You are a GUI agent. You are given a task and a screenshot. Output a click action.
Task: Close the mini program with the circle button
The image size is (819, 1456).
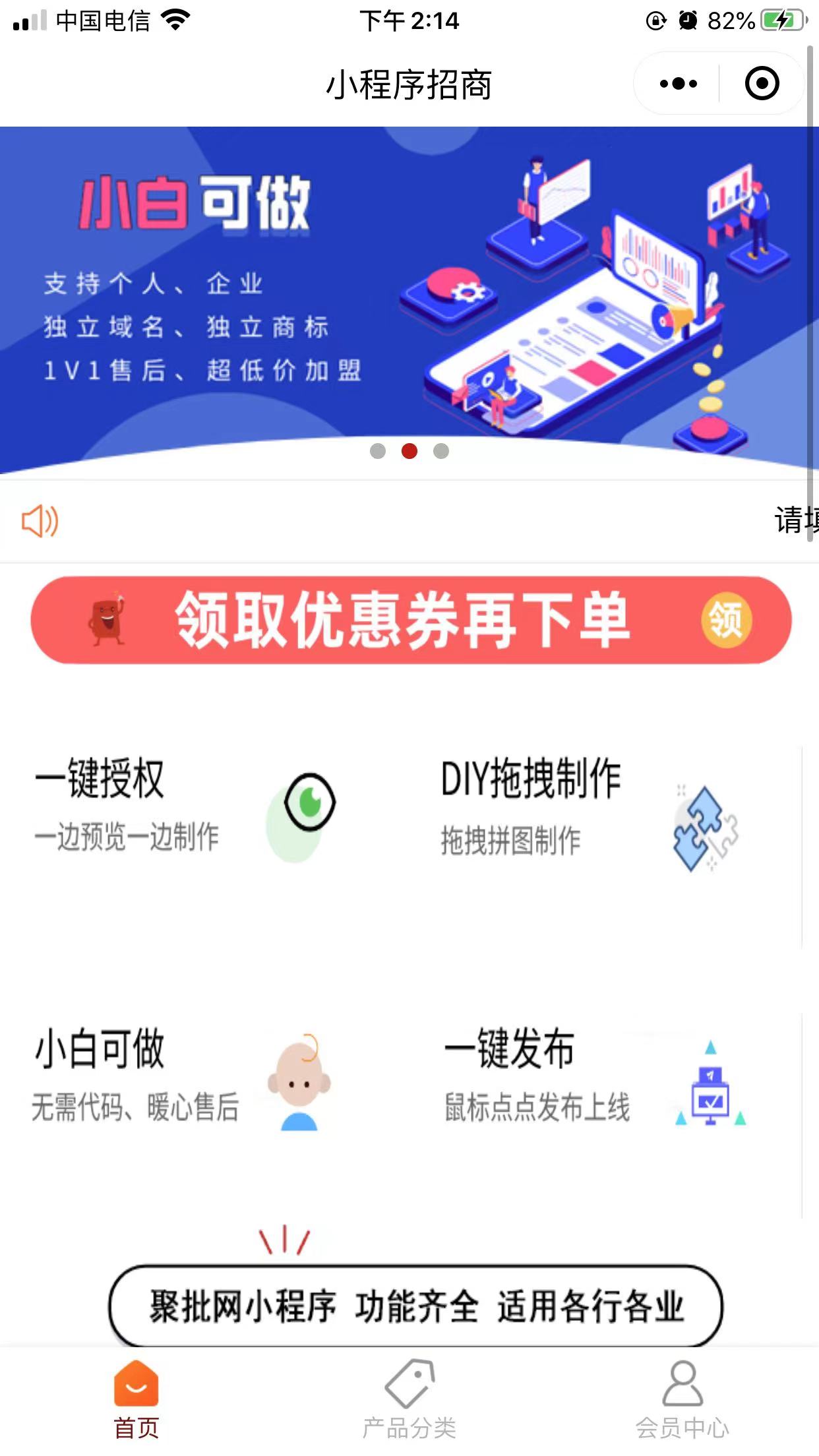762,84
